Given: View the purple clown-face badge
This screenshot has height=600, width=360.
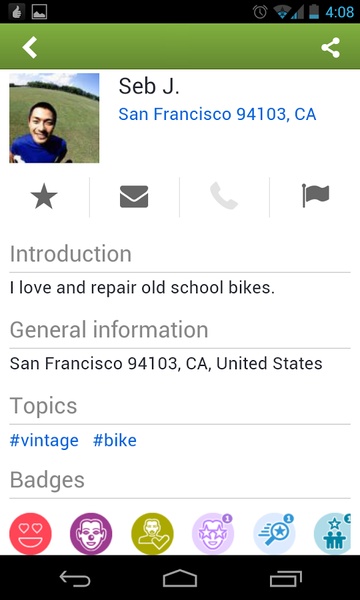Looking at the screenshot, I should [x=91, y=533].
